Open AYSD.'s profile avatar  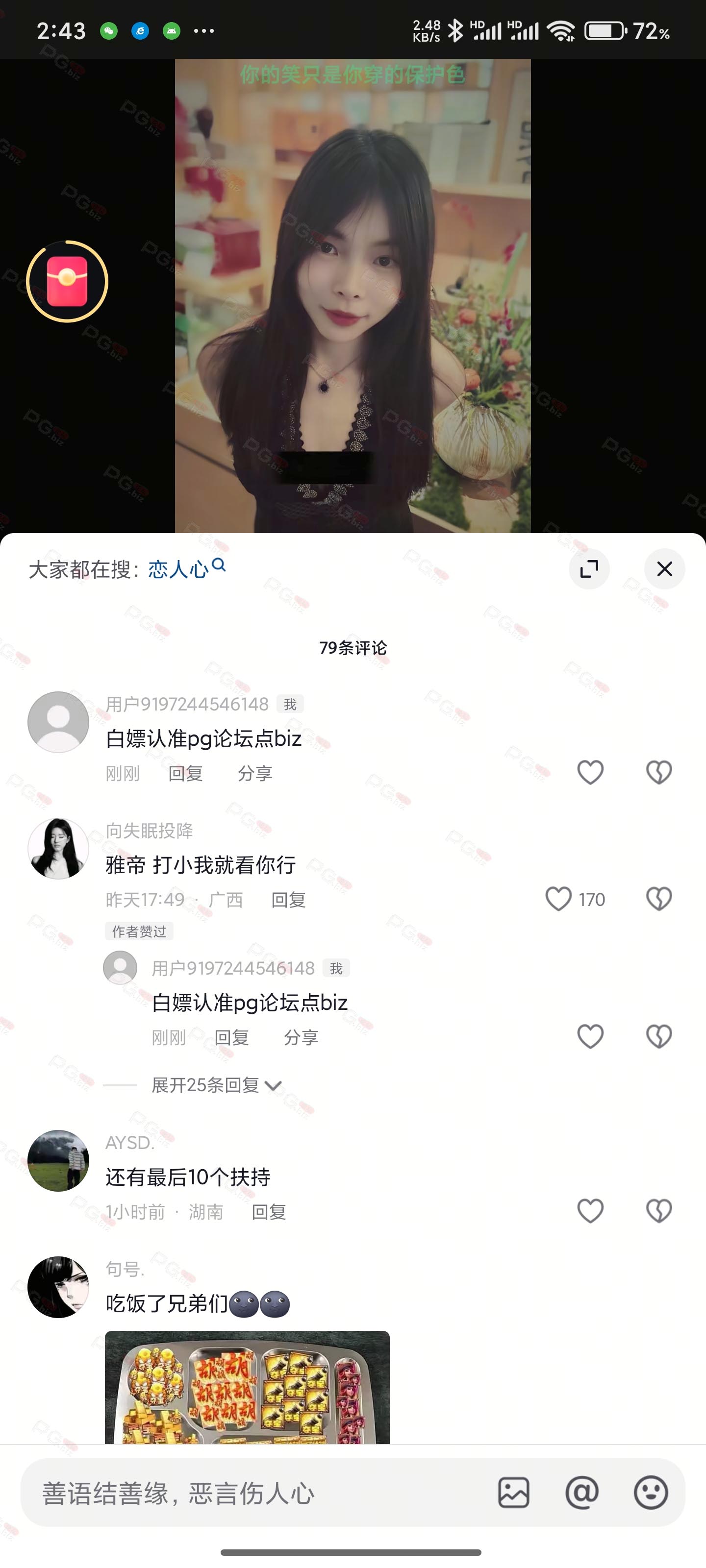pyautogui.click(x=58, y=1160)
